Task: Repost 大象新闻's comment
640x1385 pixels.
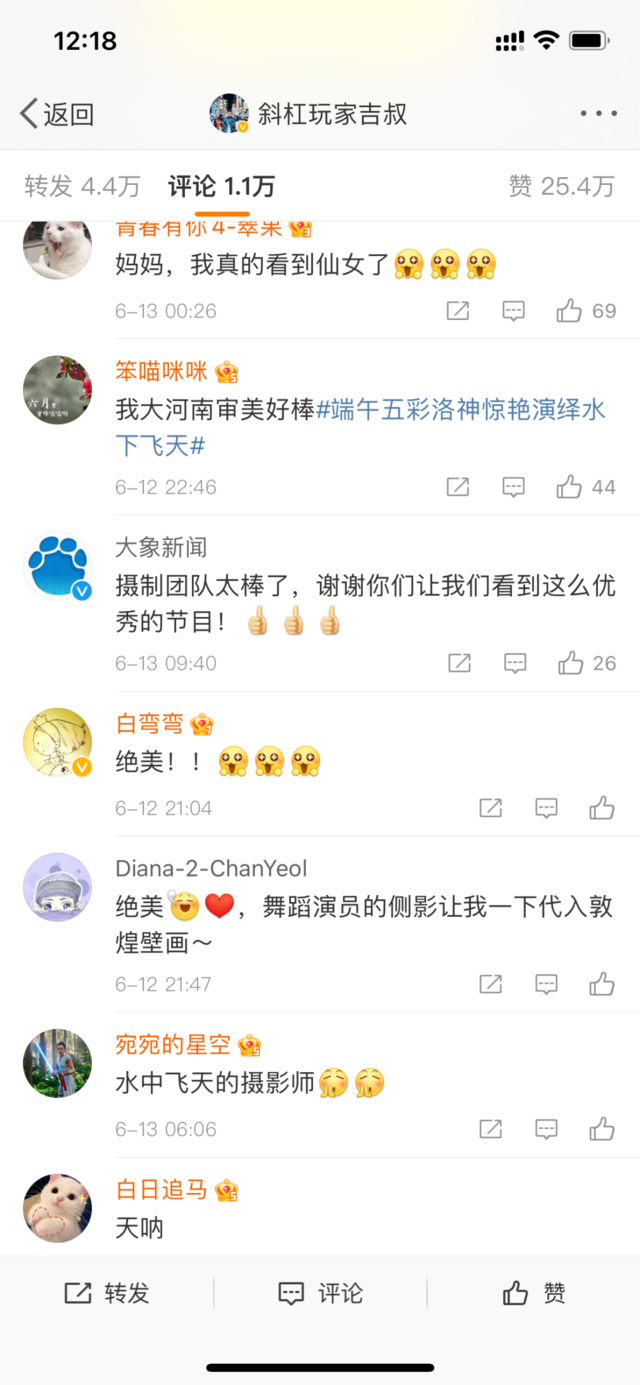Action: coord(458,663)
